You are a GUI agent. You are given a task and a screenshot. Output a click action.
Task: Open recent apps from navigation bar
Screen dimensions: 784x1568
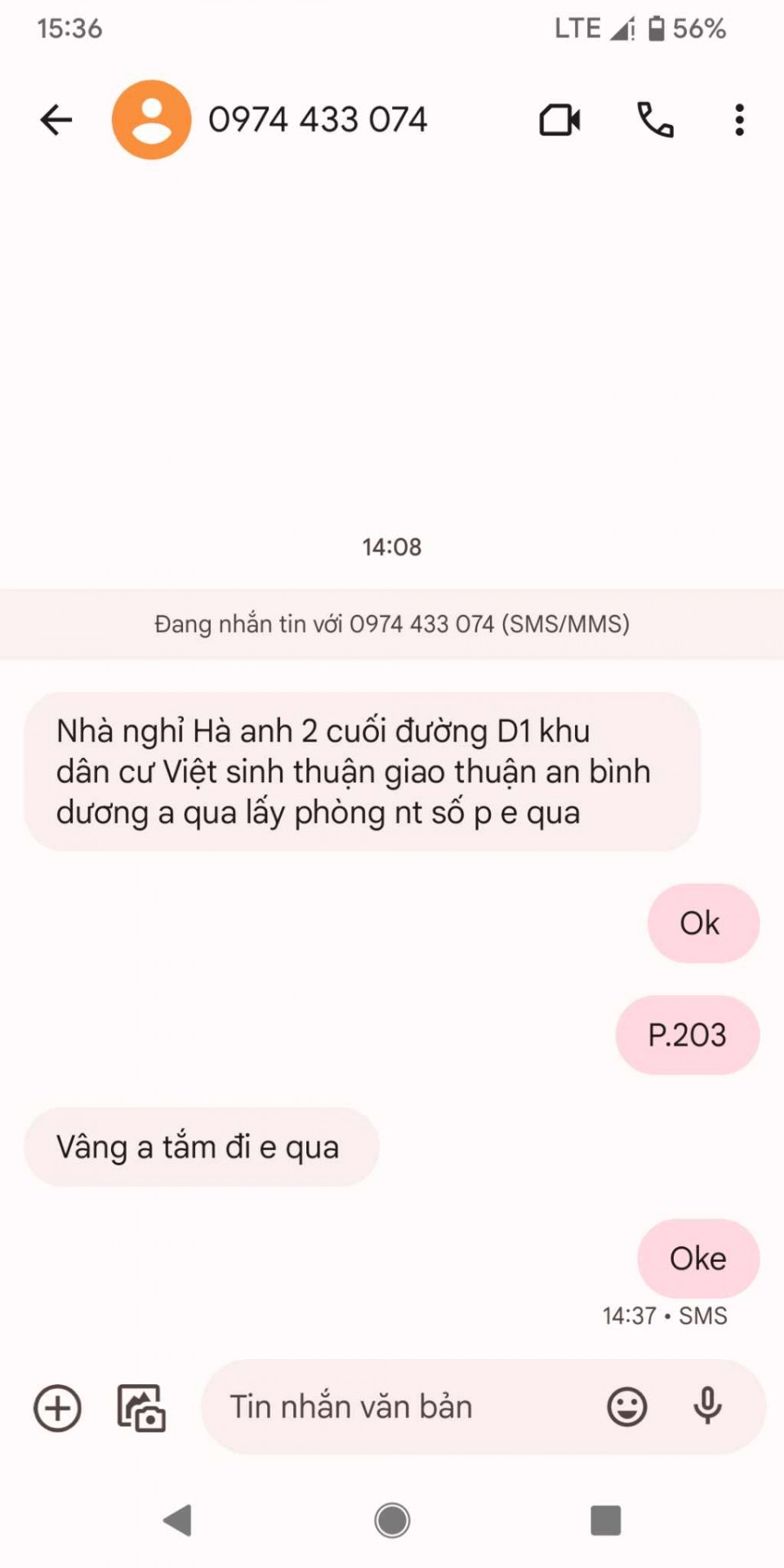click(x=605, y=1521)
